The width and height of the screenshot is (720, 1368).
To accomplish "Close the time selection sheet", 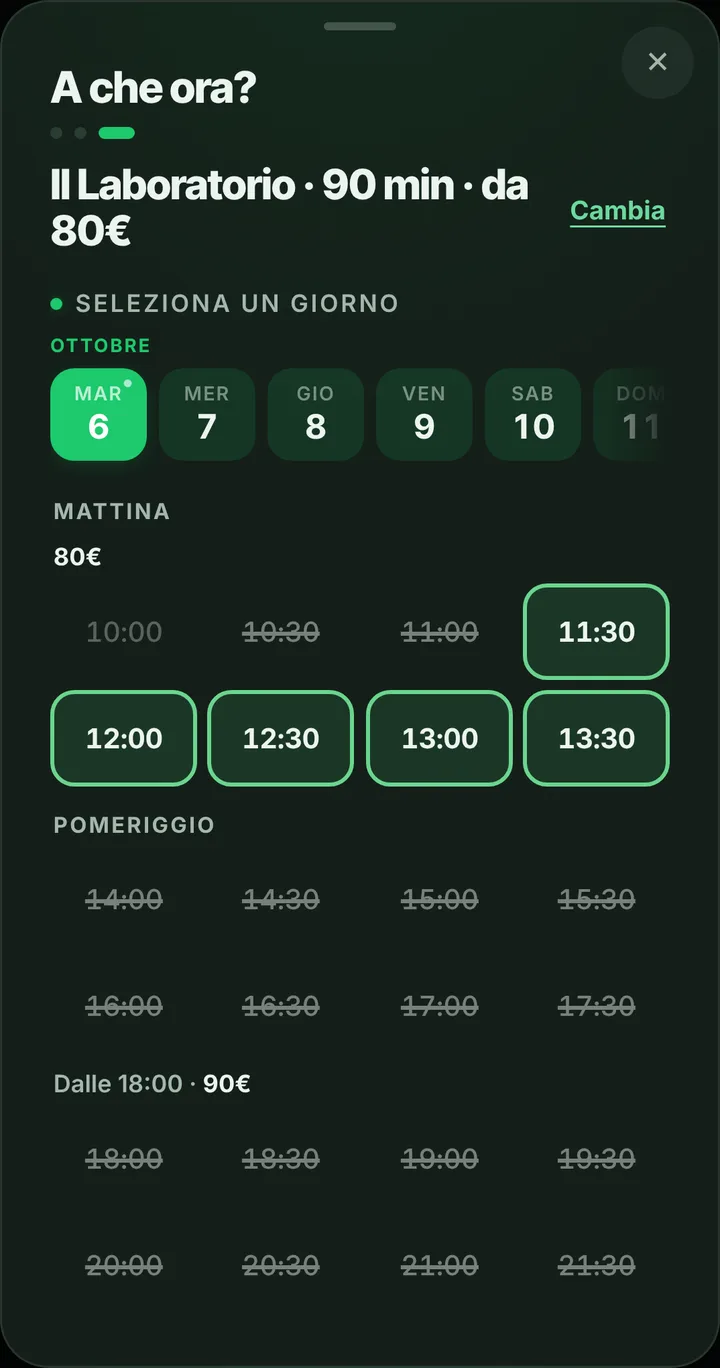I will 657,62.
